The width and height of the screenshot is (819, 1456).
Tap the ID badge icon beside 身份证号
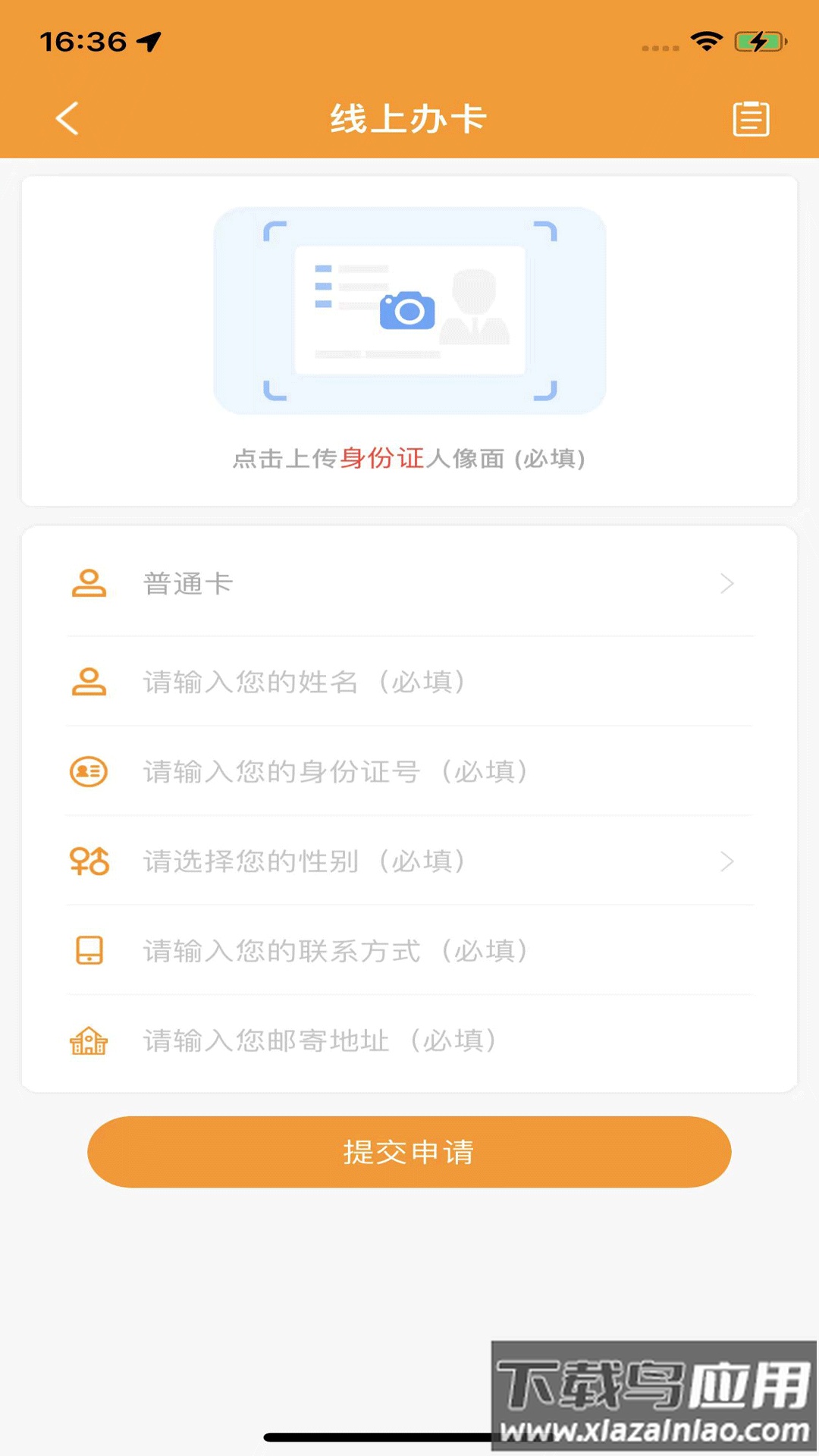coord(89,771)
